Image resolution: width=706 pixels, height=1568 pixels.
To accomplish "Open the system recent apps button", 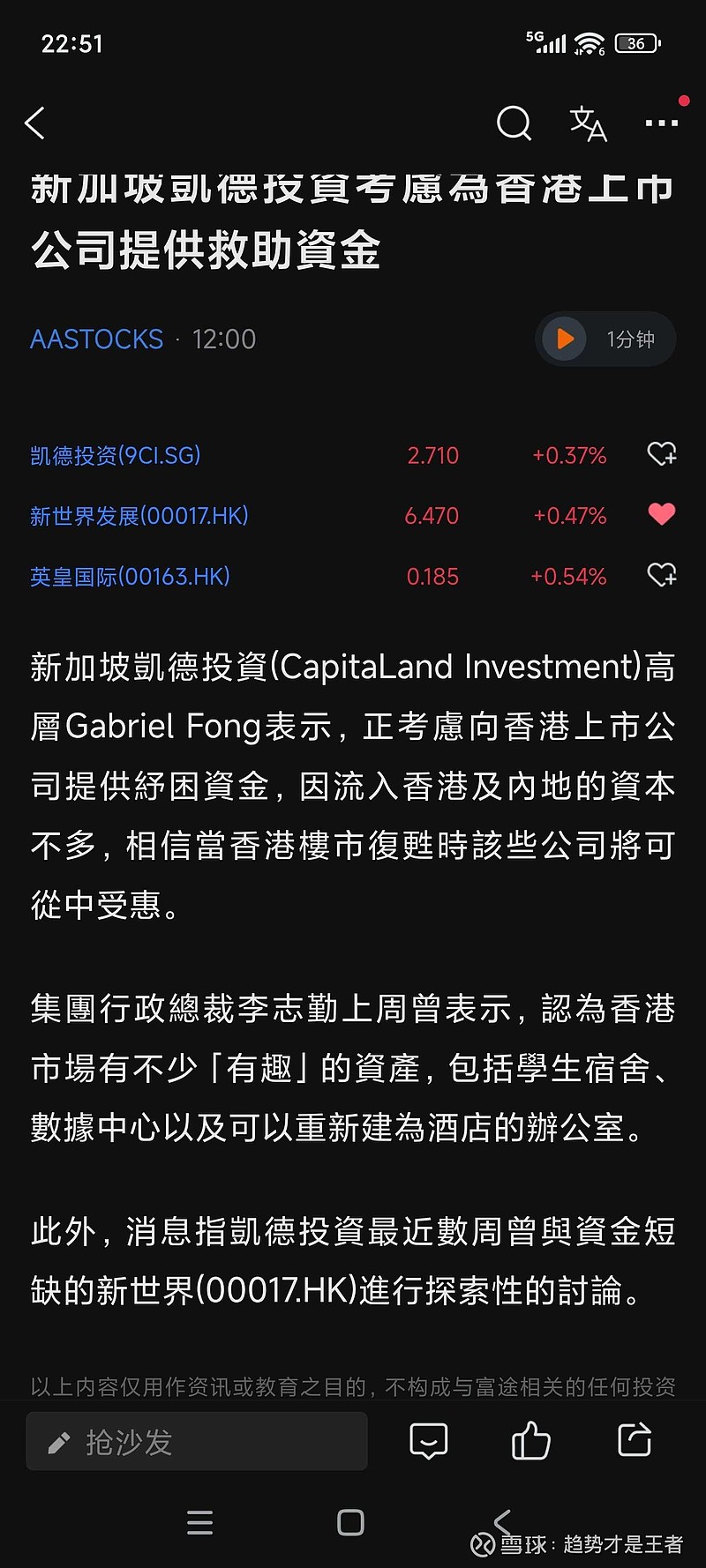I will coord(200,1522).
